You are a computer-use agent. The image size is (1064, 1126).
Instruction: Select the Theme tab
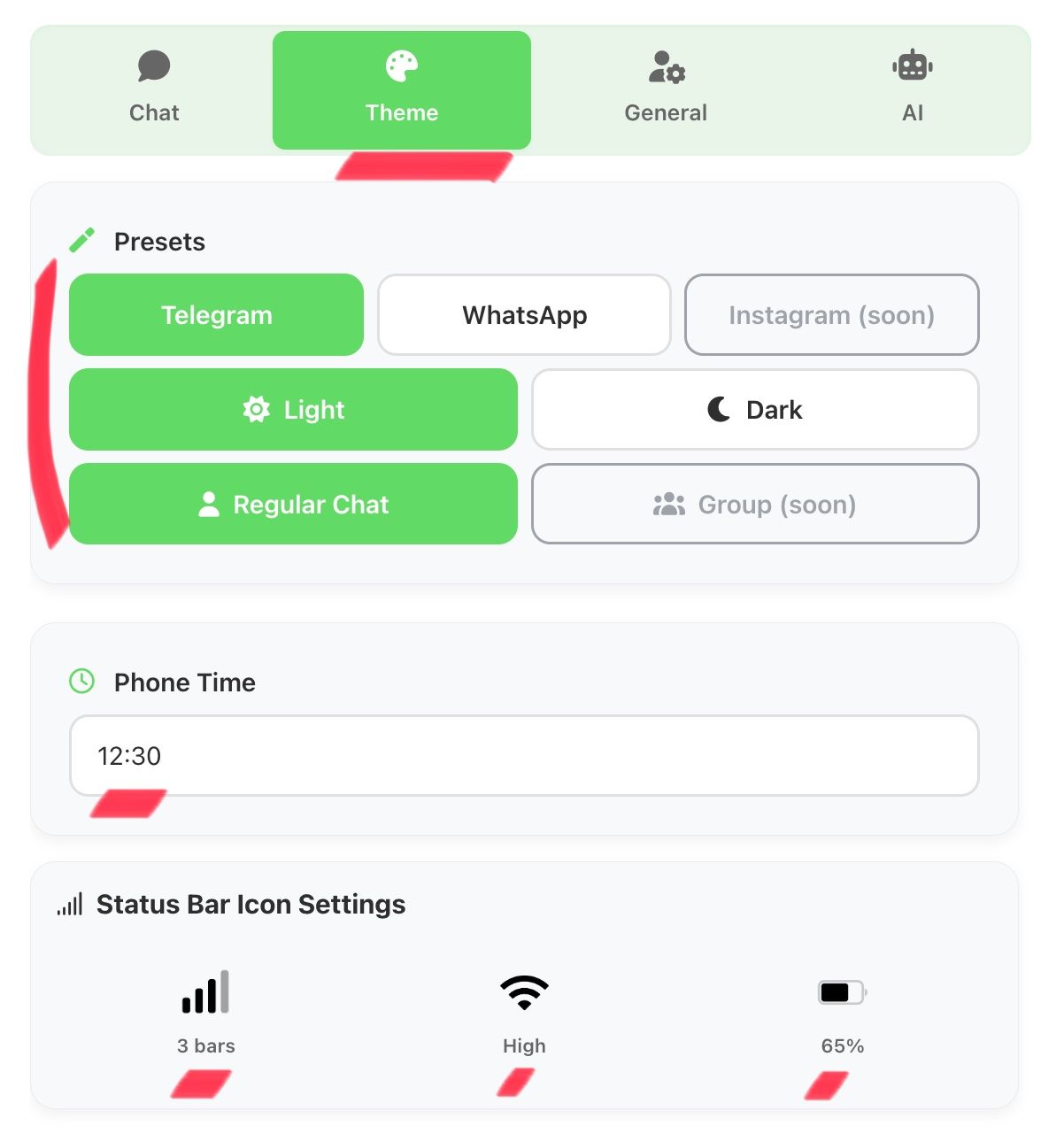coord(401,89)
